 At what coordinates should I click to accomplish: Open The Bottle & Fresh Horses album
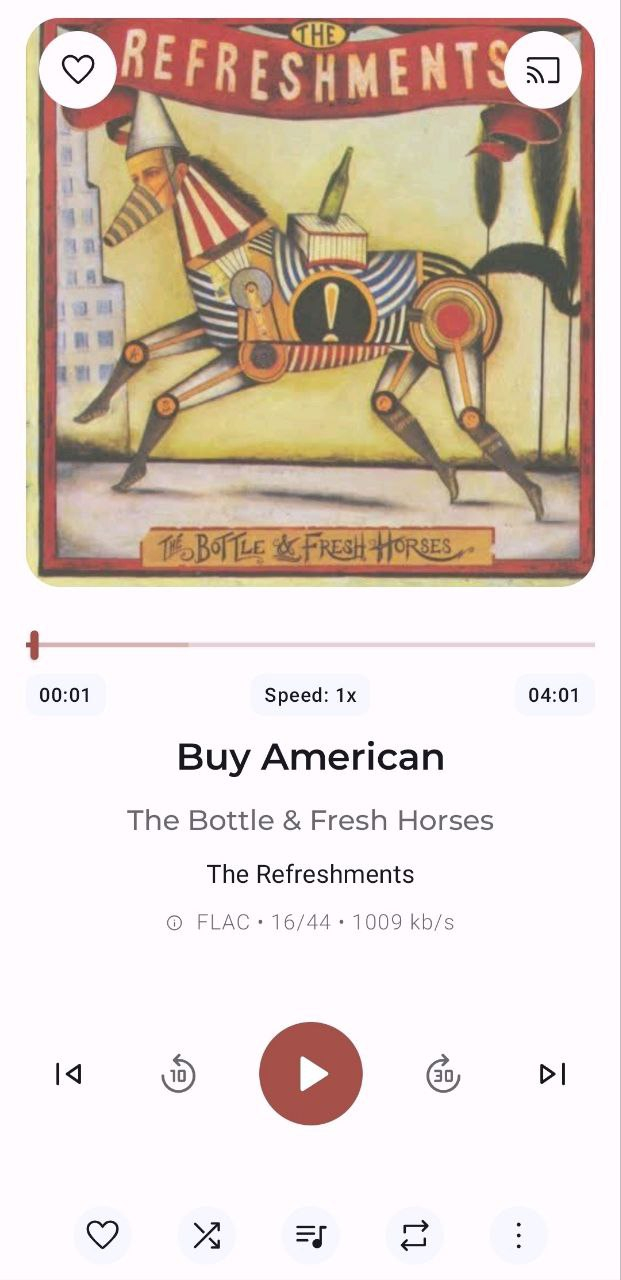(310, 820)
